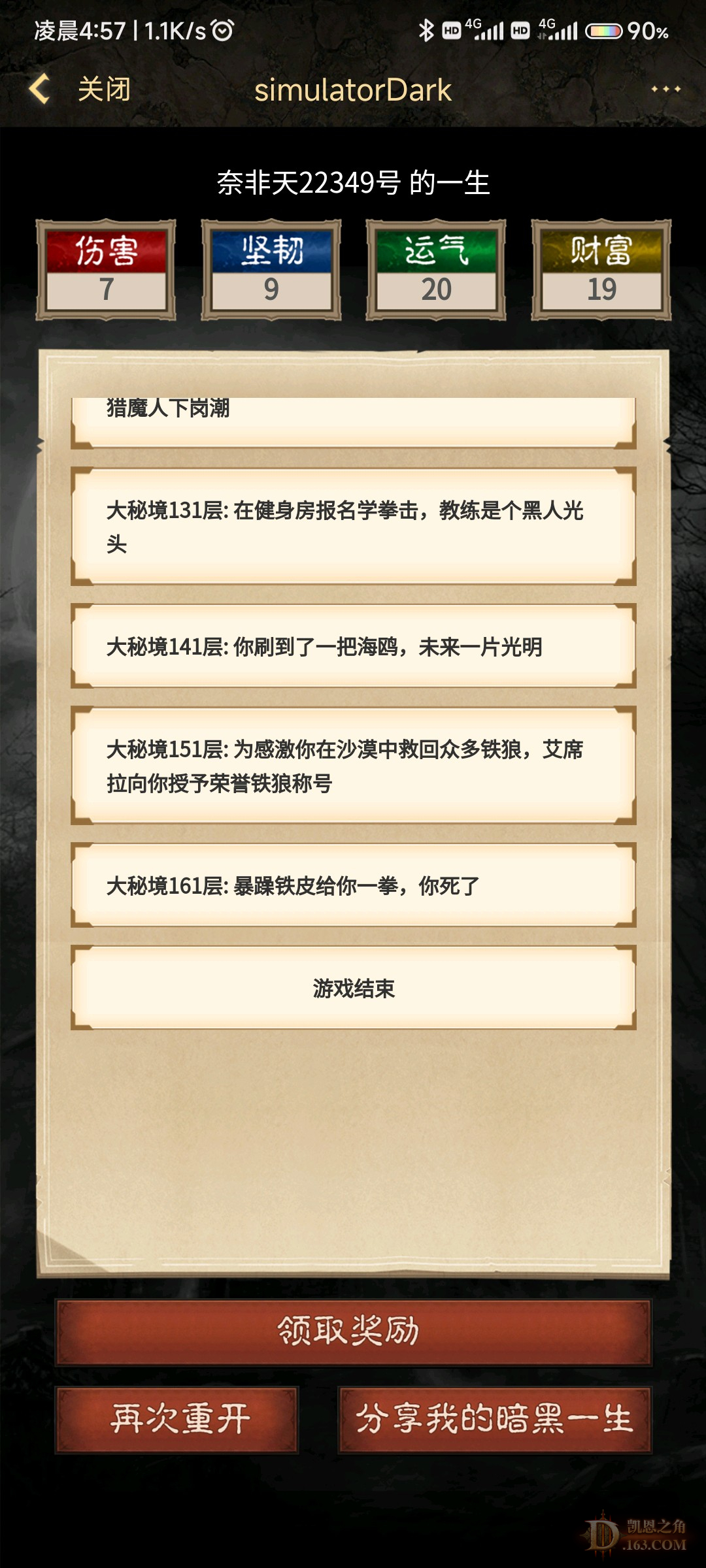Share via 分享我的暗黑一生 button

[494, 1419]
